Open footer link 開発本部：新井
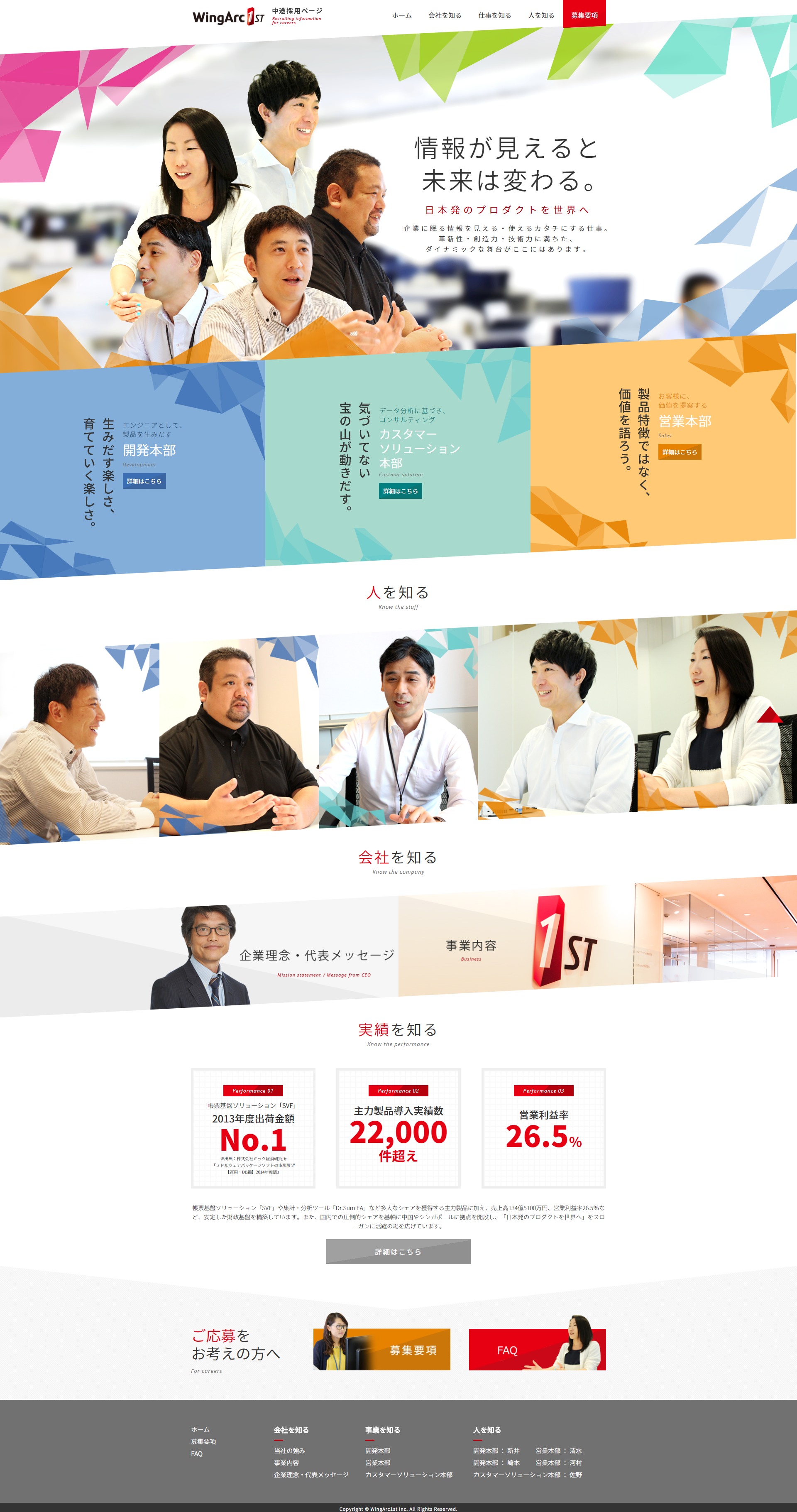This screenshot has width=797, height=1512. [496, 1451]
